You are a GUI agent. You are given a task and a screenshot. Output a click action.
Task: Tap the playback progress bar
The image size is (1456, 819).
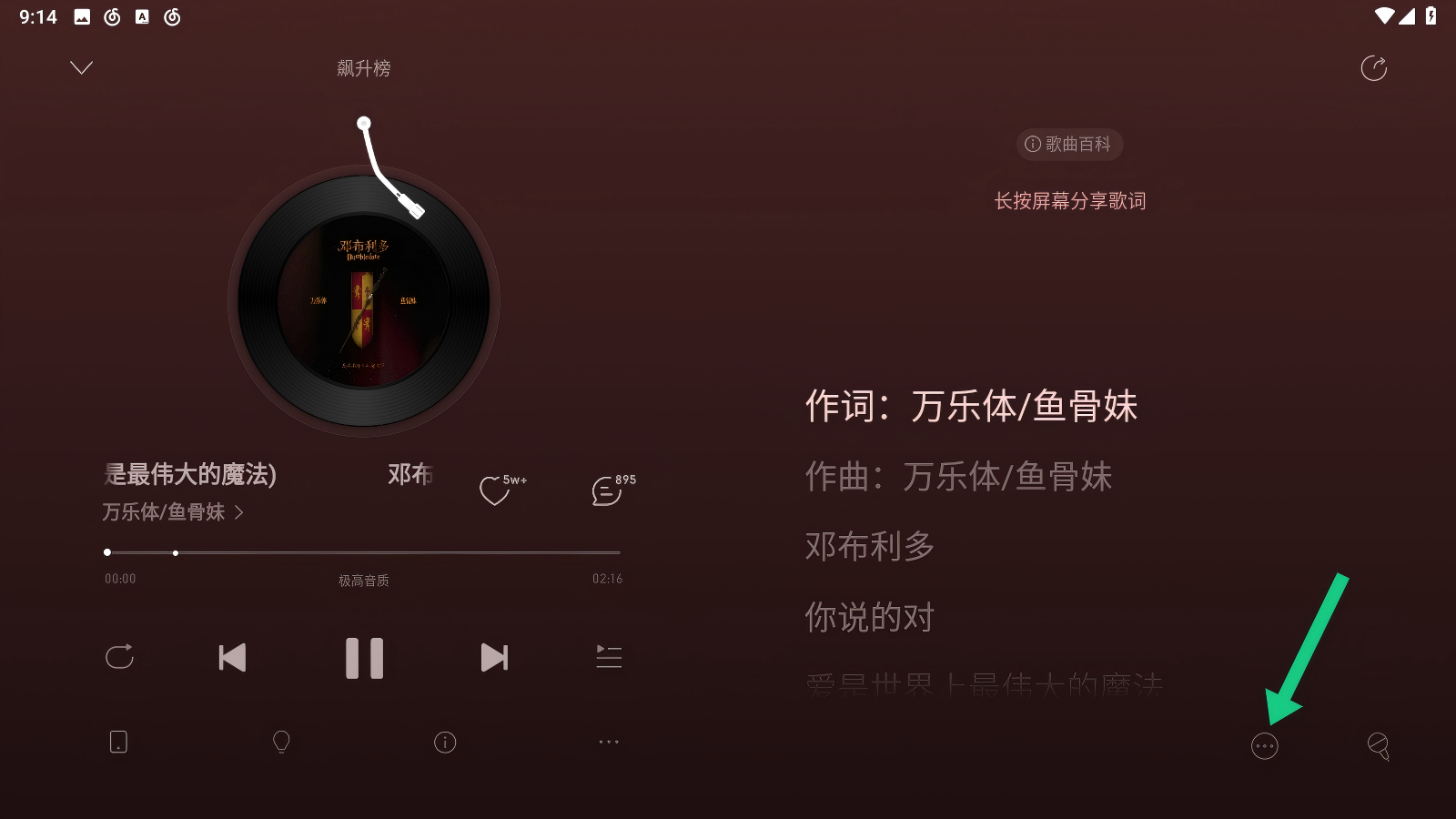tap(364, 552)
